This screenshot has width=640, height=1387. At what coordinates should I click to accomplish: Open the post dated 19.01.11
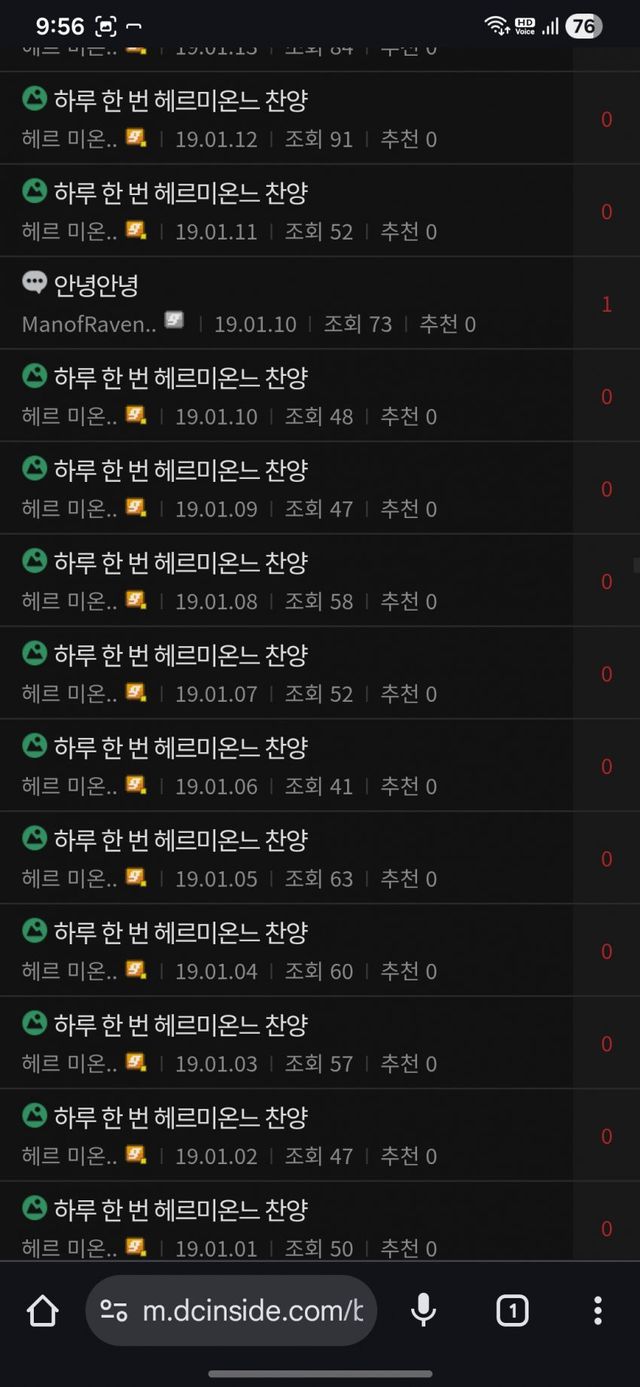(x=180, y=193)
